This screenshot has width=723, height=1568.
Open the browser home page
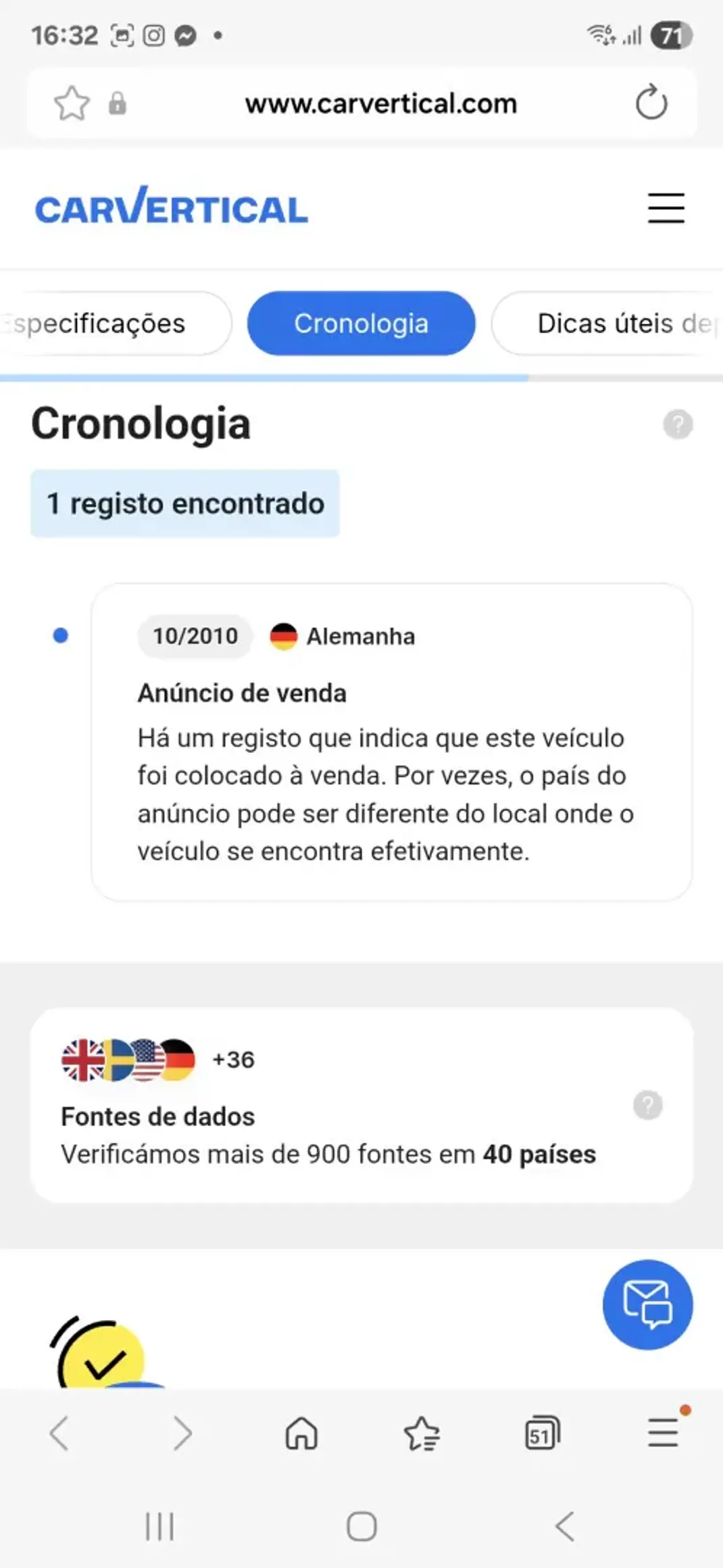301,1433
